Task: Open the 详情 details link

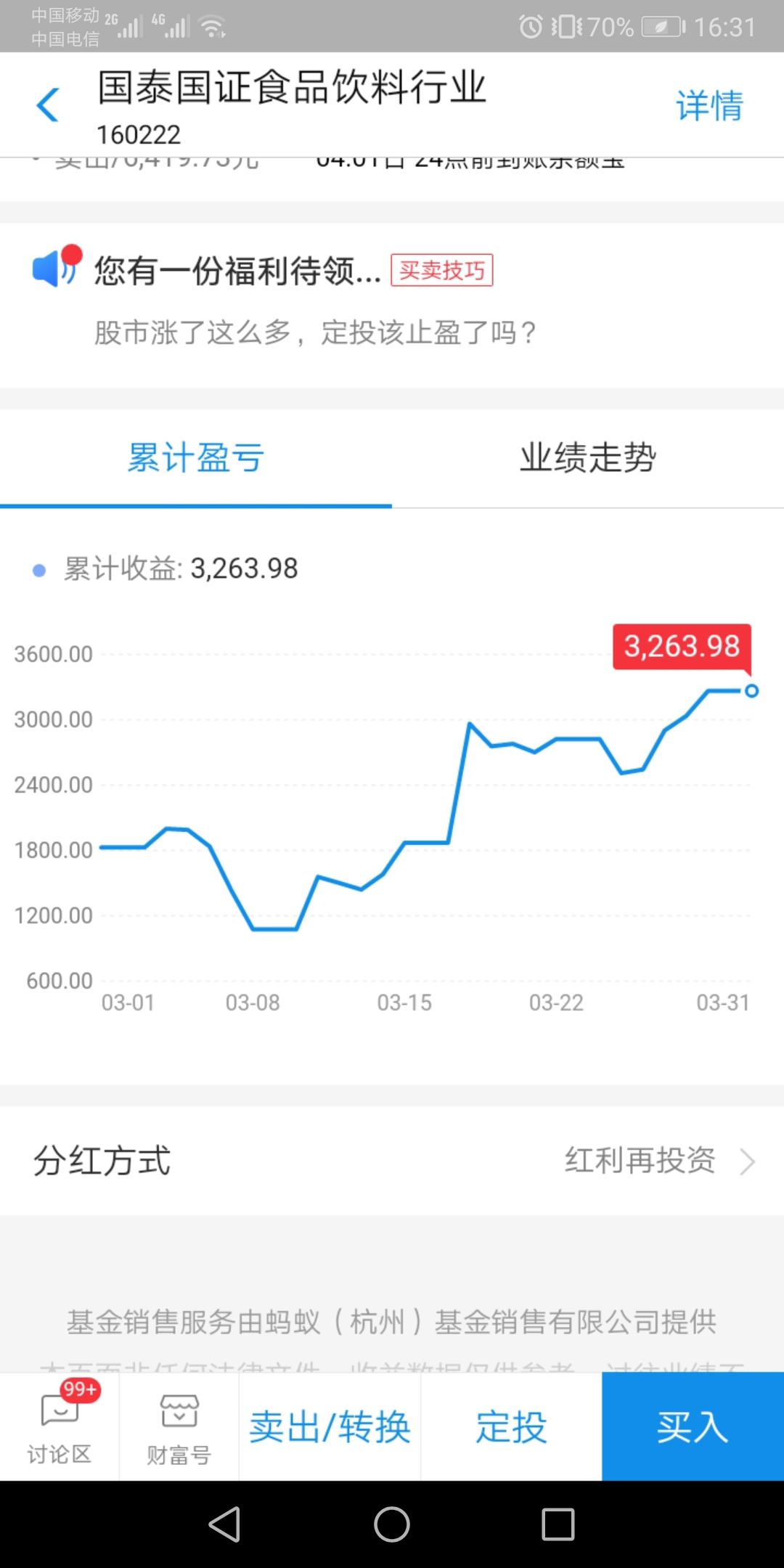Action: point(709,106)
